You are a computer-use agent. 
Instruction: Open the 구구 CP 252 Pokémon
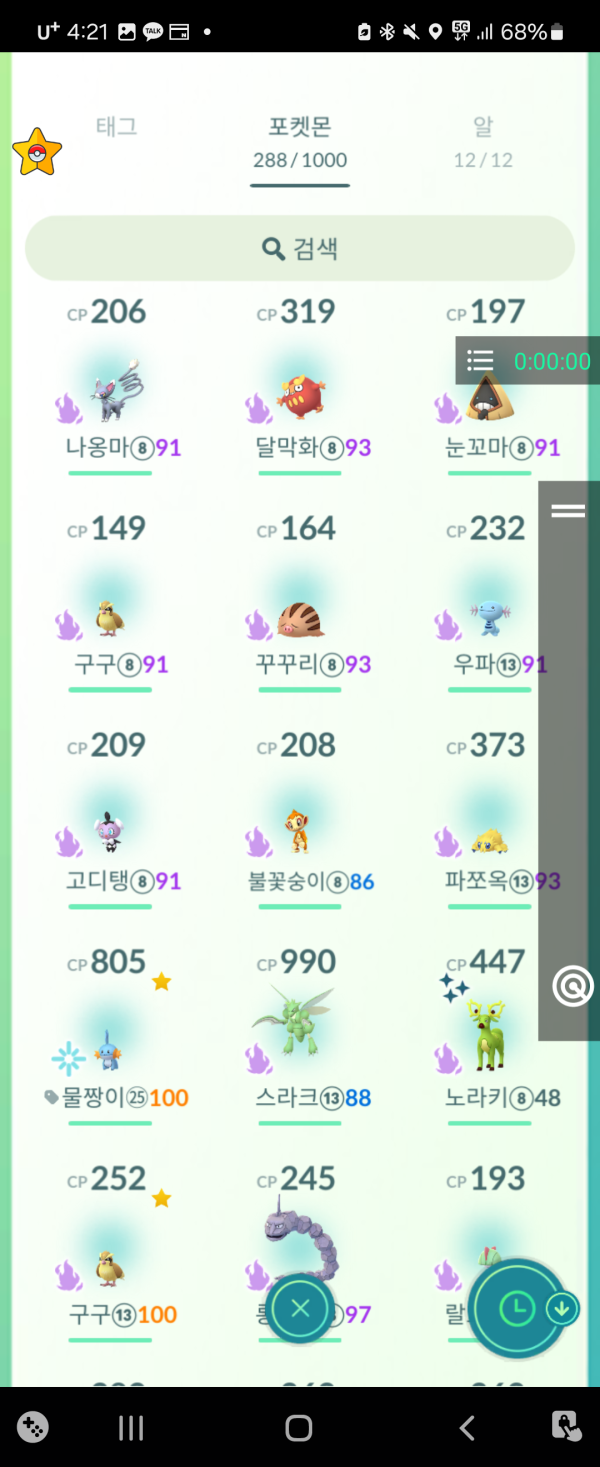click(x=110, y=1267)
